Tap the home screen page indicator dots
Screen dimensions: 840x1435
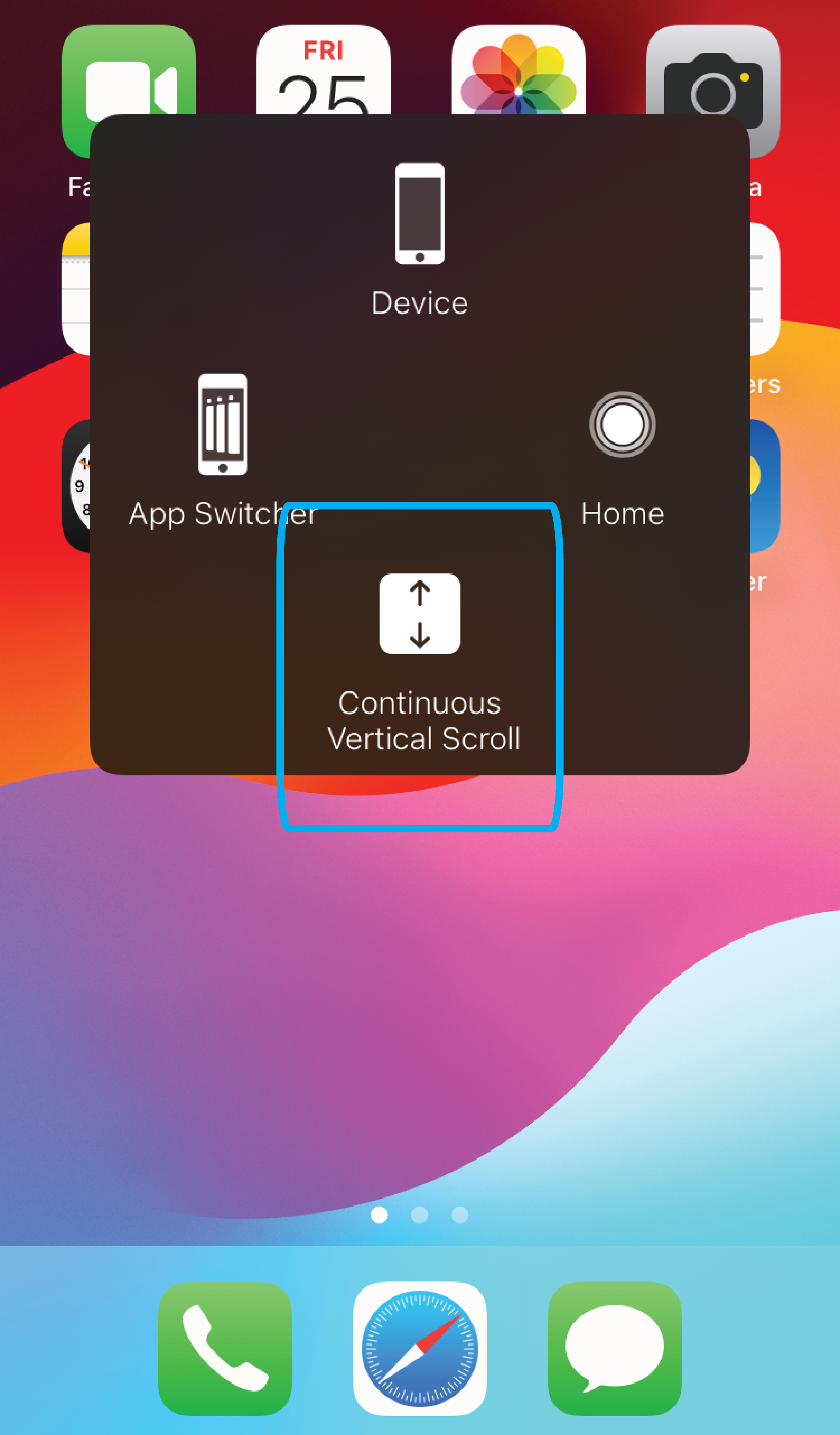pos(420,1215)
